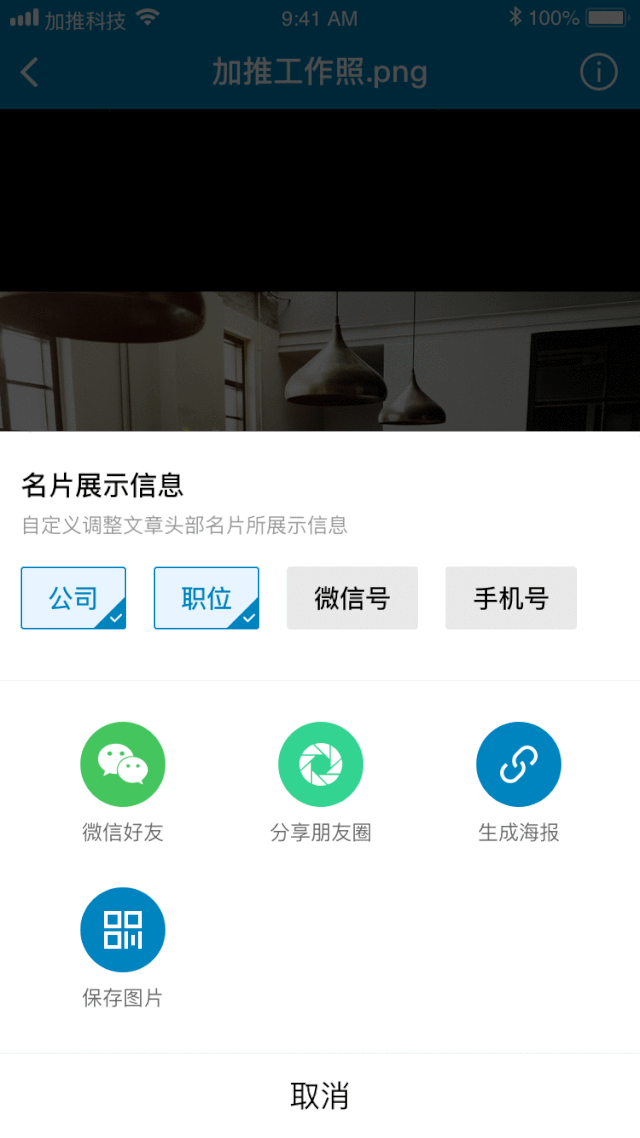Dismiss the sheet with 取消
Image resolution: width=640 pixels, height=1138 pixels.
[320, 1095]
